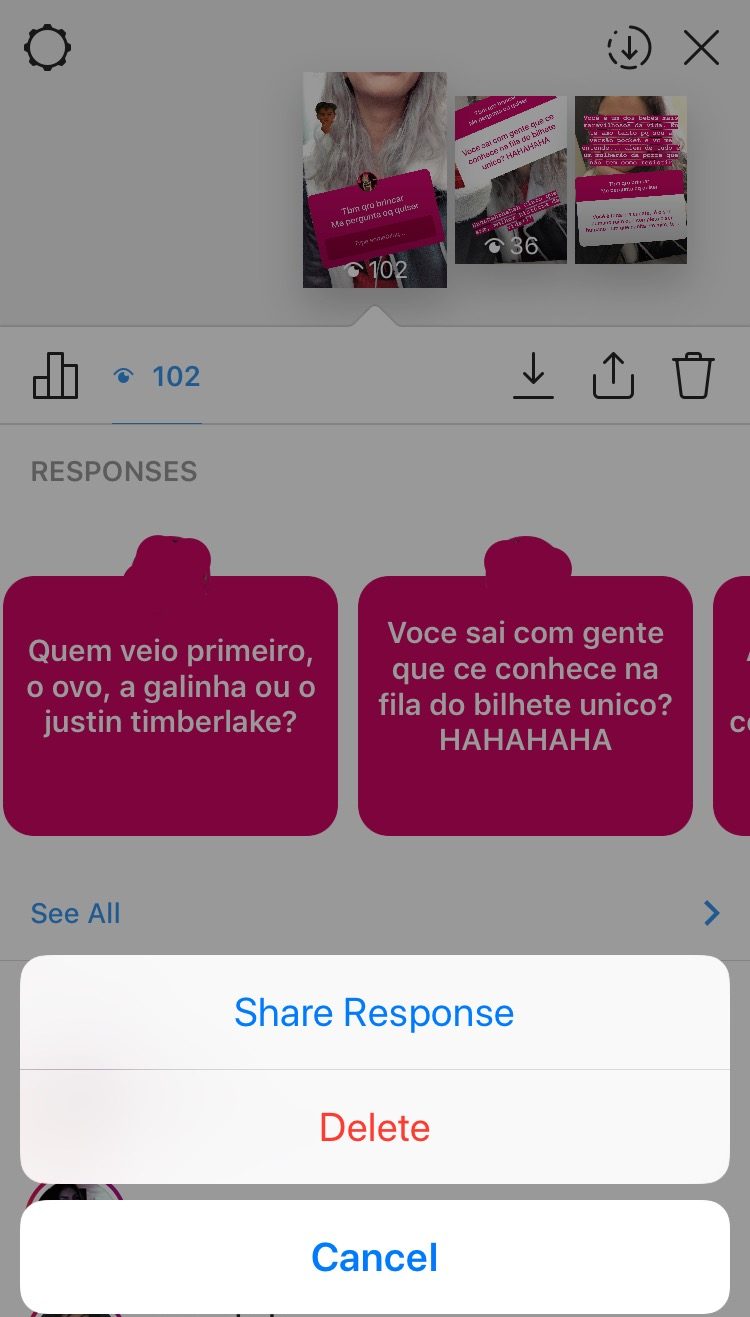The image size is (750, 1317).
Task: Open response about fila do bilhete unico
Action: point(525,705)
